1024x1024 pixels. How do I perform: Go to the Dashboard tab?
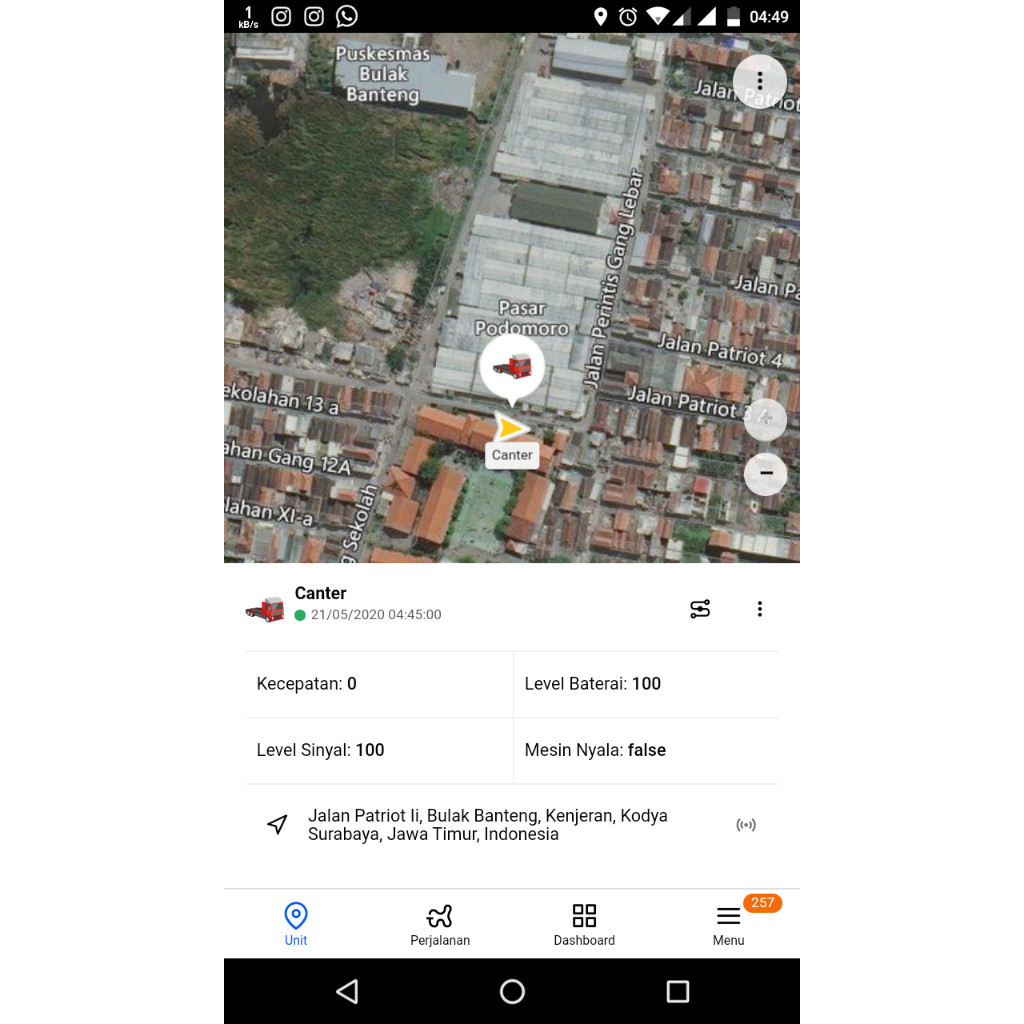[584, 924]
